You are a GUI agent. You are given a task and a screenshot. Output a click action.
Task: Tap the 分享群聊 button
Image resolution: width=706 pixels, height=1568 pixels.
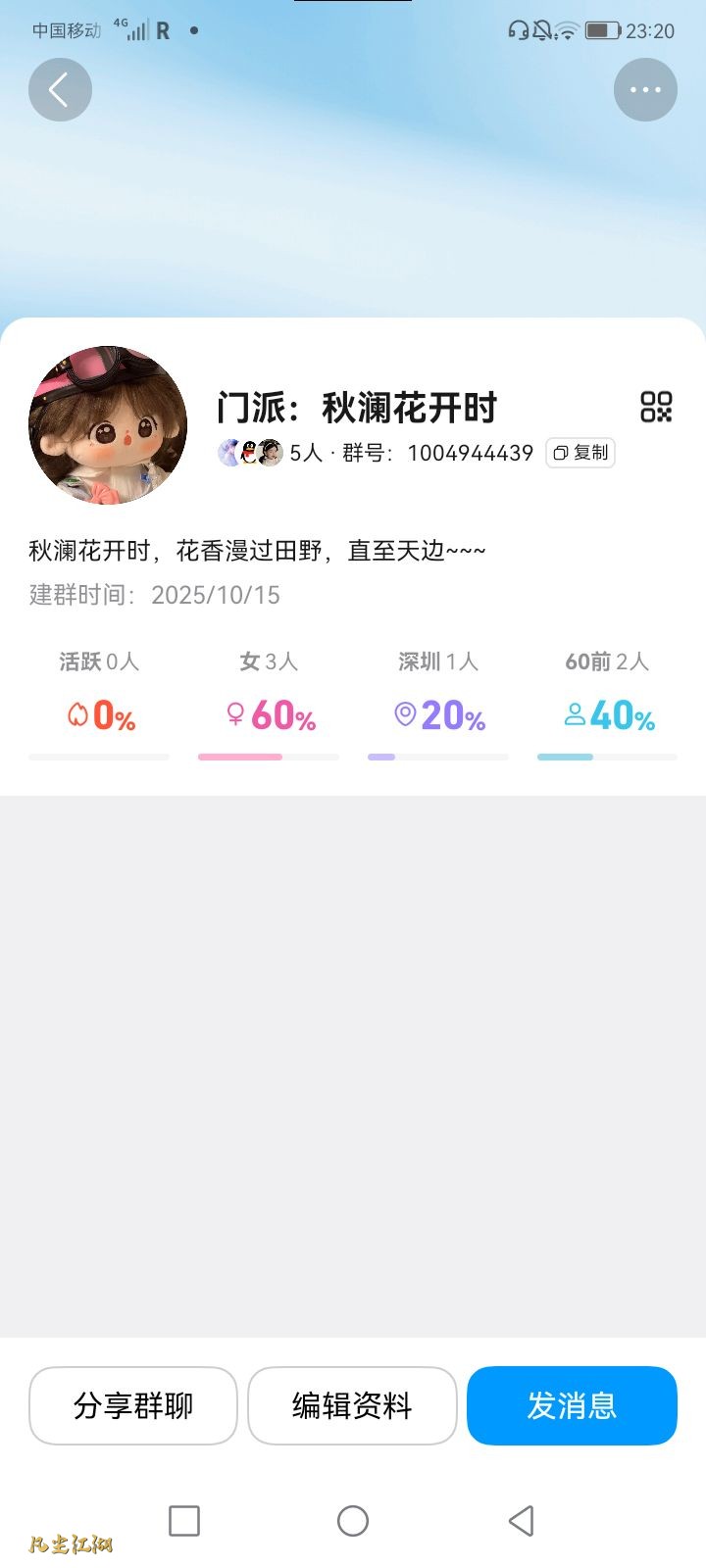[133, 1405]
